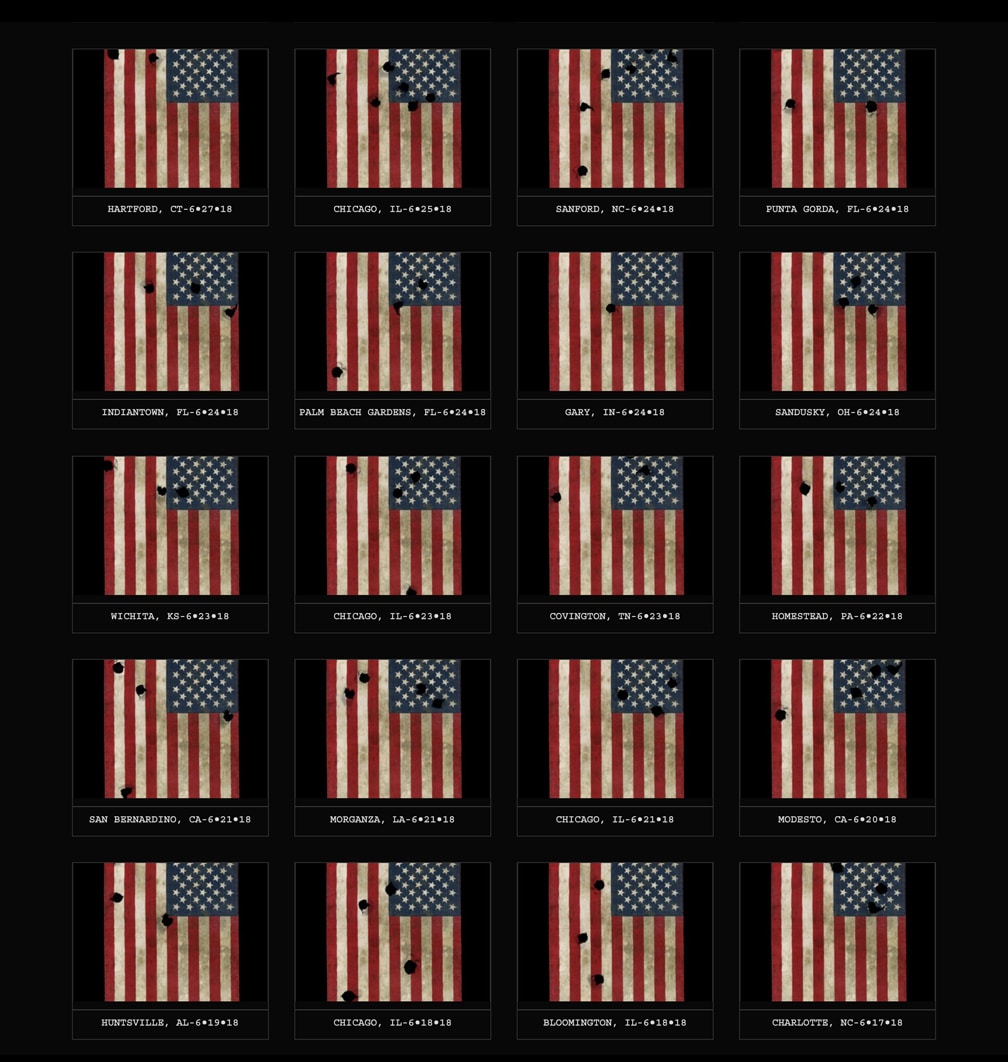Select the Huntsville, AL 6•19•18 card
The image size is (1008, 1062).
point(170,933)
